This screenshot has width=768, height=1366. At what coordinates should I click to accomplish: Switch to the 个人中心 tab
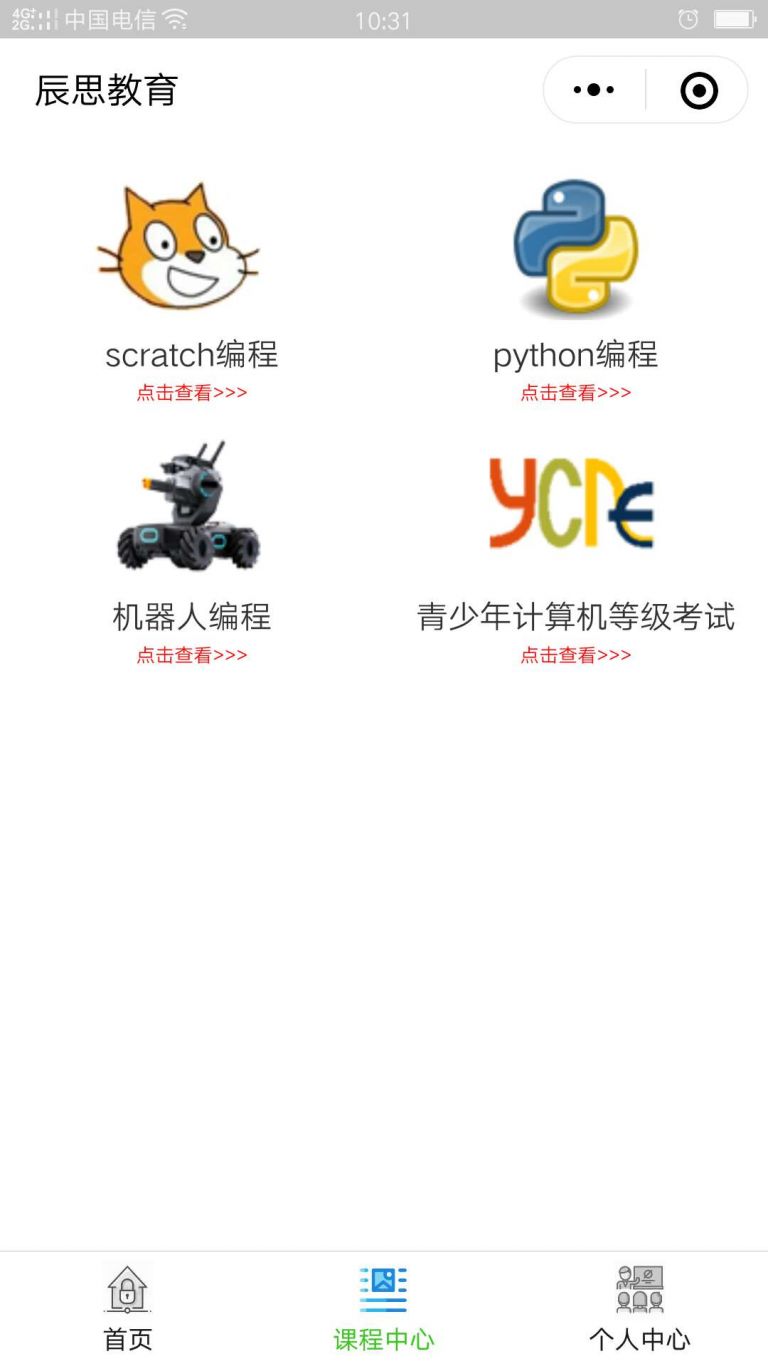639,1340
